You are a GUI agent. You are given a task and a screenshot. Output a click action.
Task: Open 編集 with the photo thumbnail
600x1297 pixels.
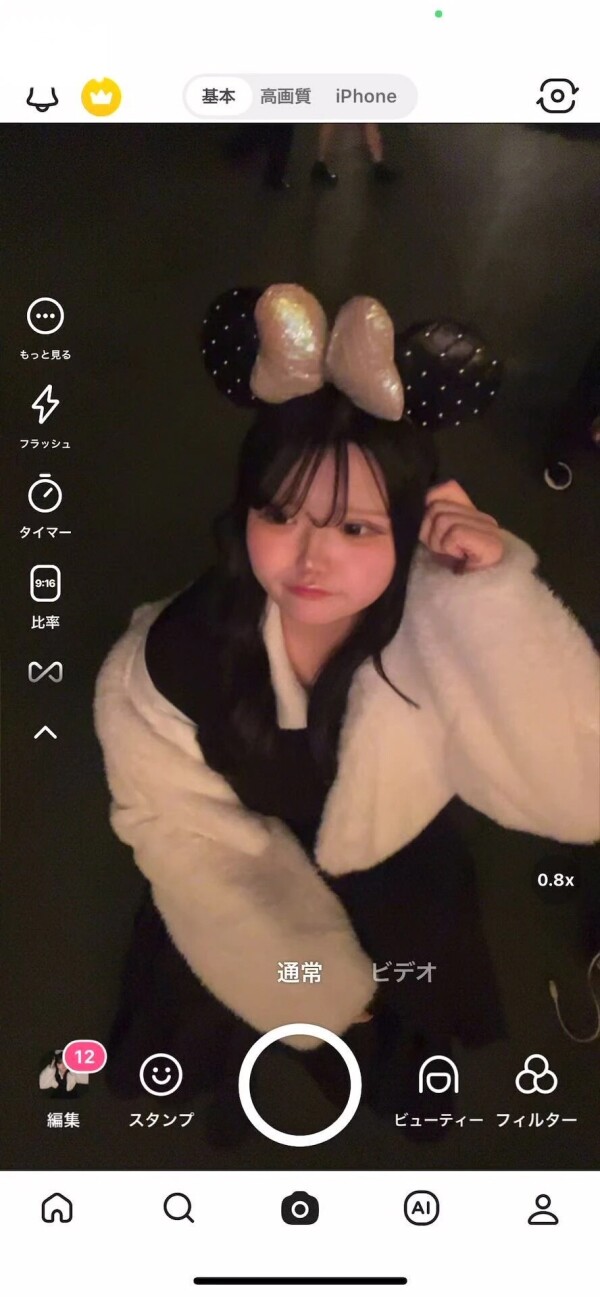[x=60, y=1077]
